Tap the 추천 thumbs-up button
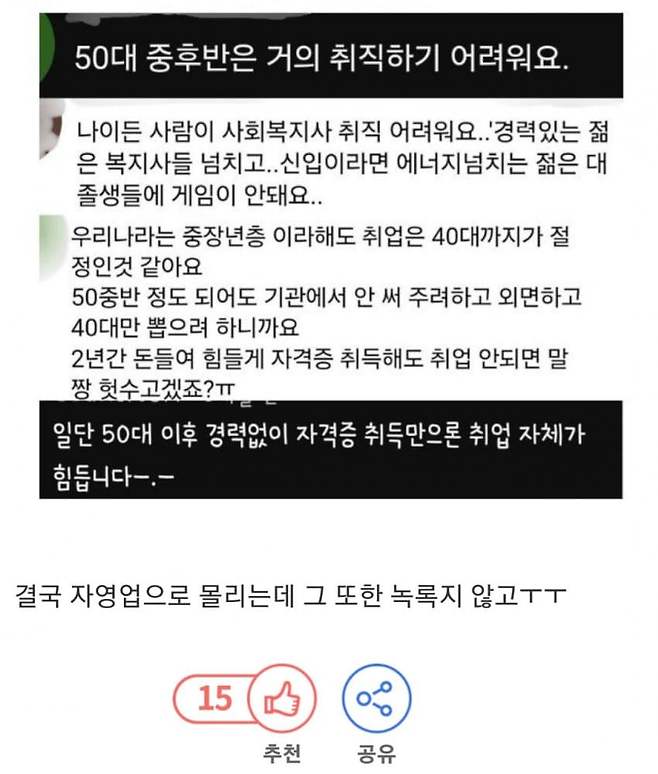Image resolution: width=658 pixels, height=774 pixels. pos(281,699)
